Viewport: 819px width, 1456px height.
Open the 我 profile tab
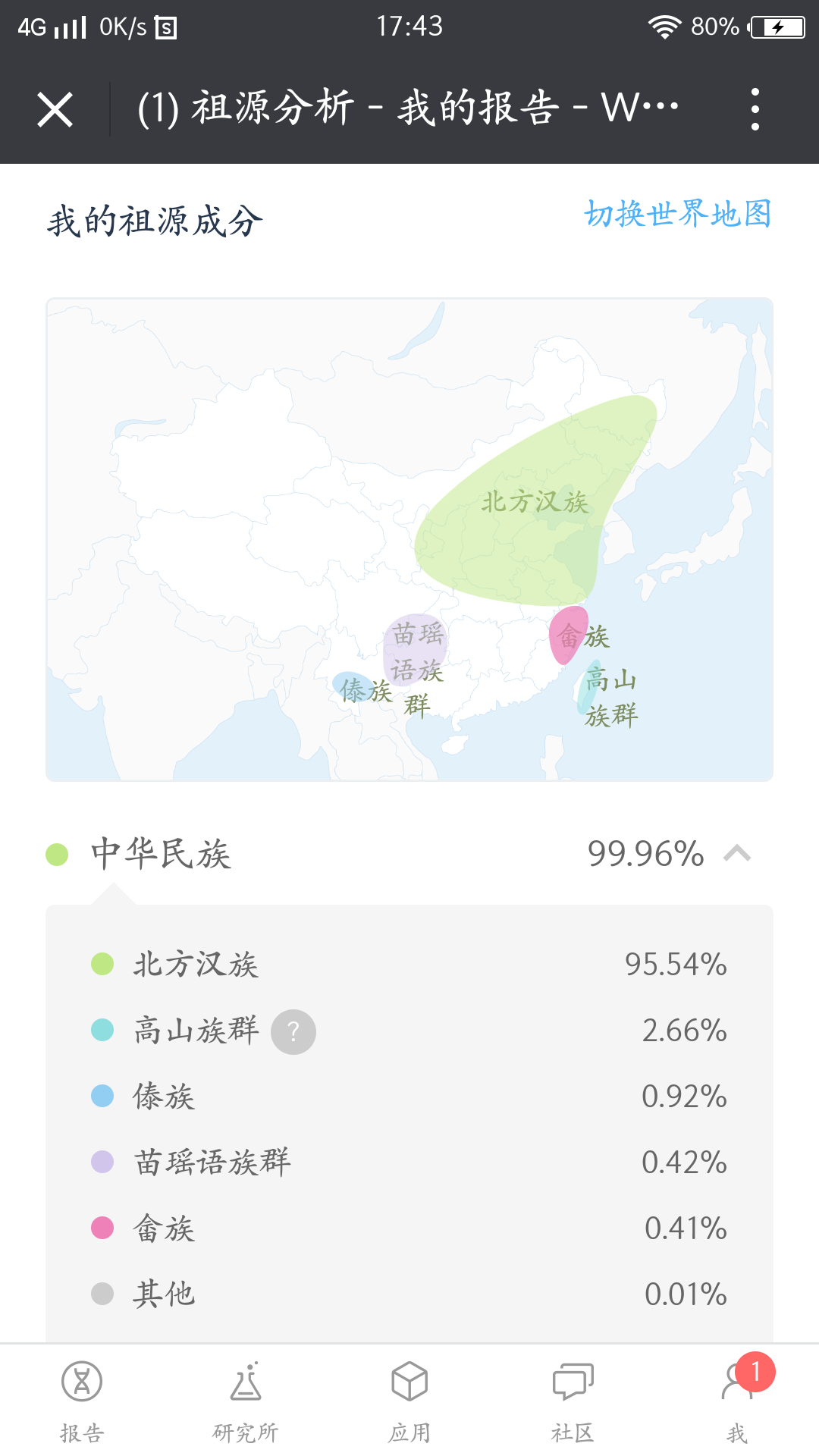(737, 1401)
